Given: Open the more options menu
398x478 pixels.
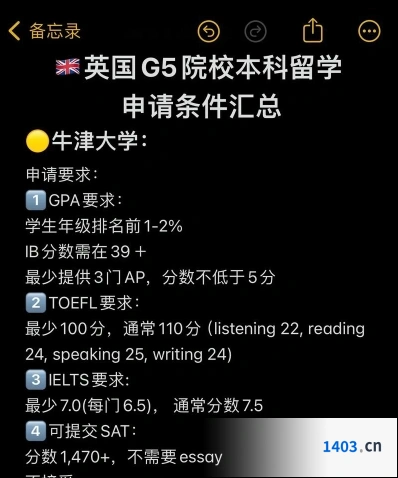Looking at the screenshot, I should coord(369,31).
